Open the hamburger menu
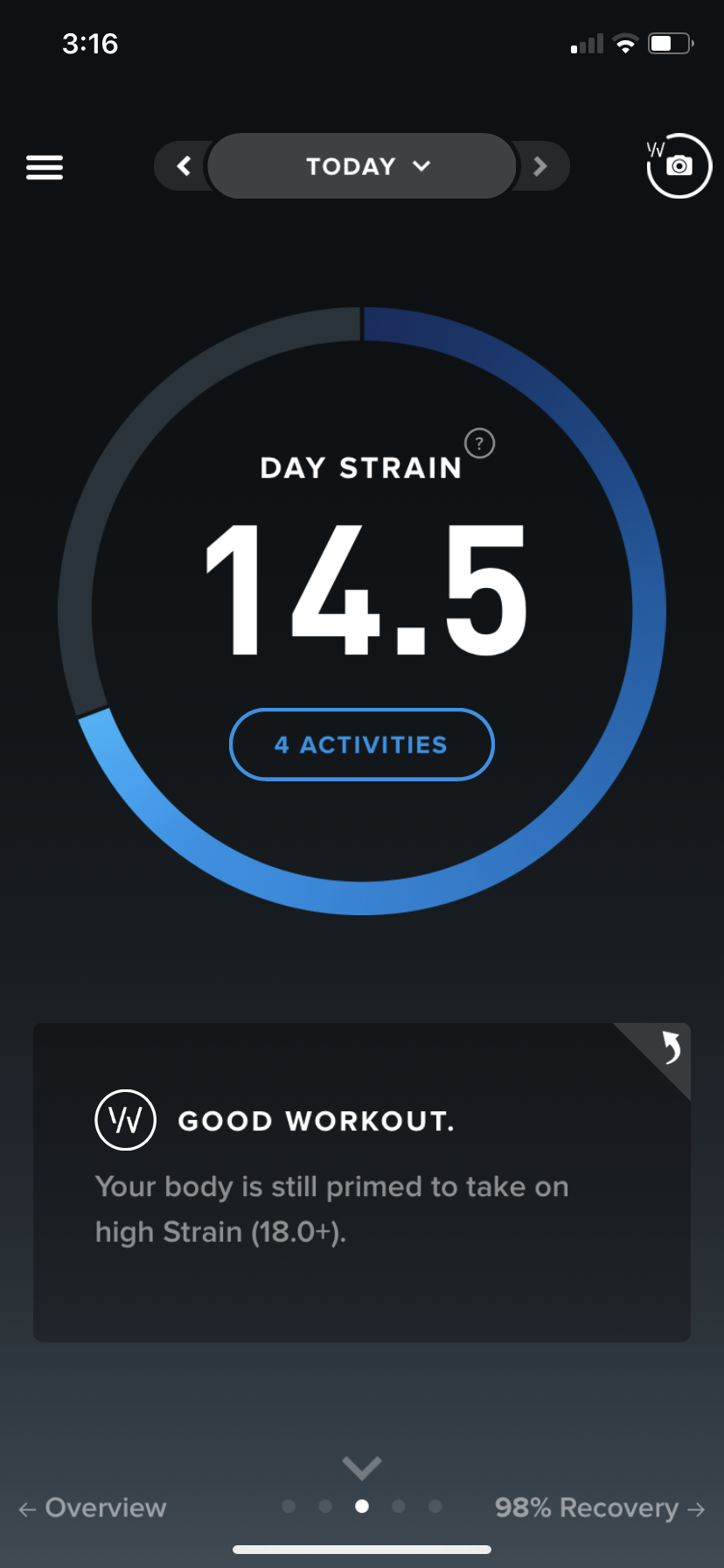The width and height of the screenshot is (724, 1568). pos(45,166)
